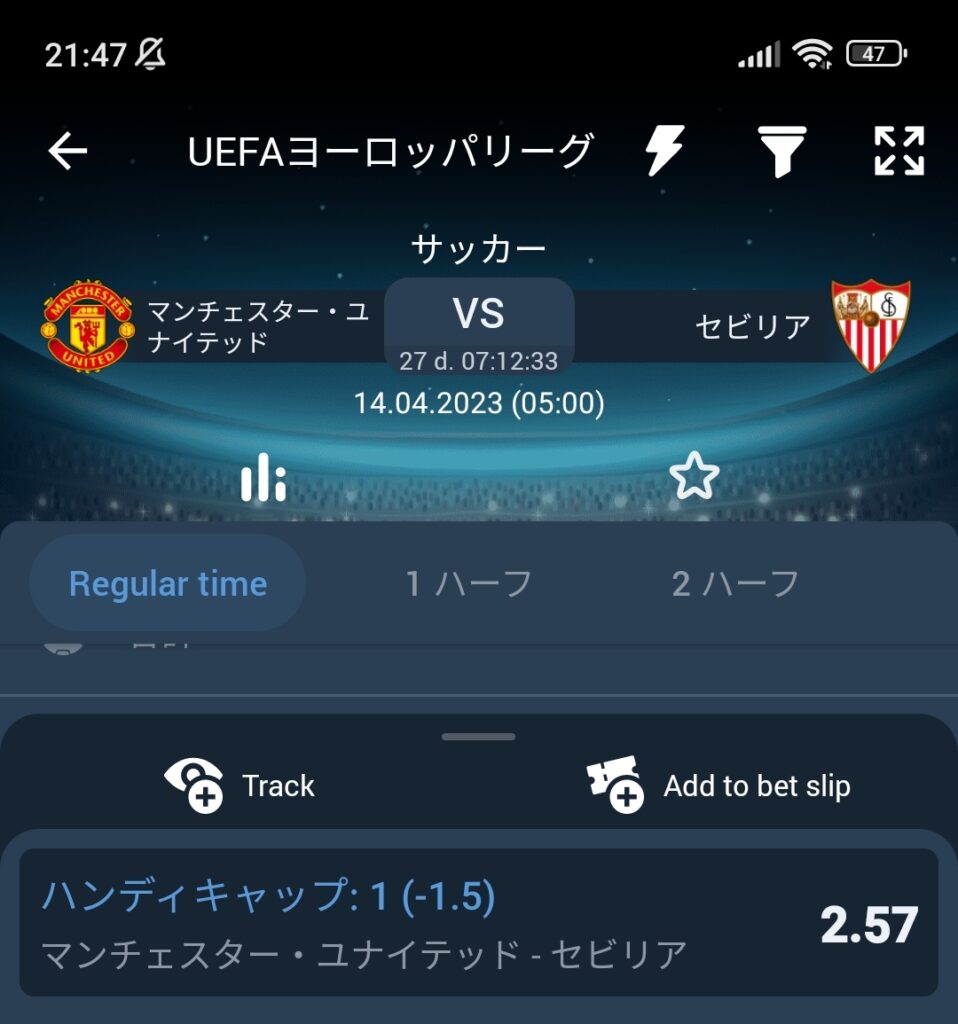Tap Add to bet slip
Screen dimensions: 958x1024
pyautogui.click(x=719, y=785)
